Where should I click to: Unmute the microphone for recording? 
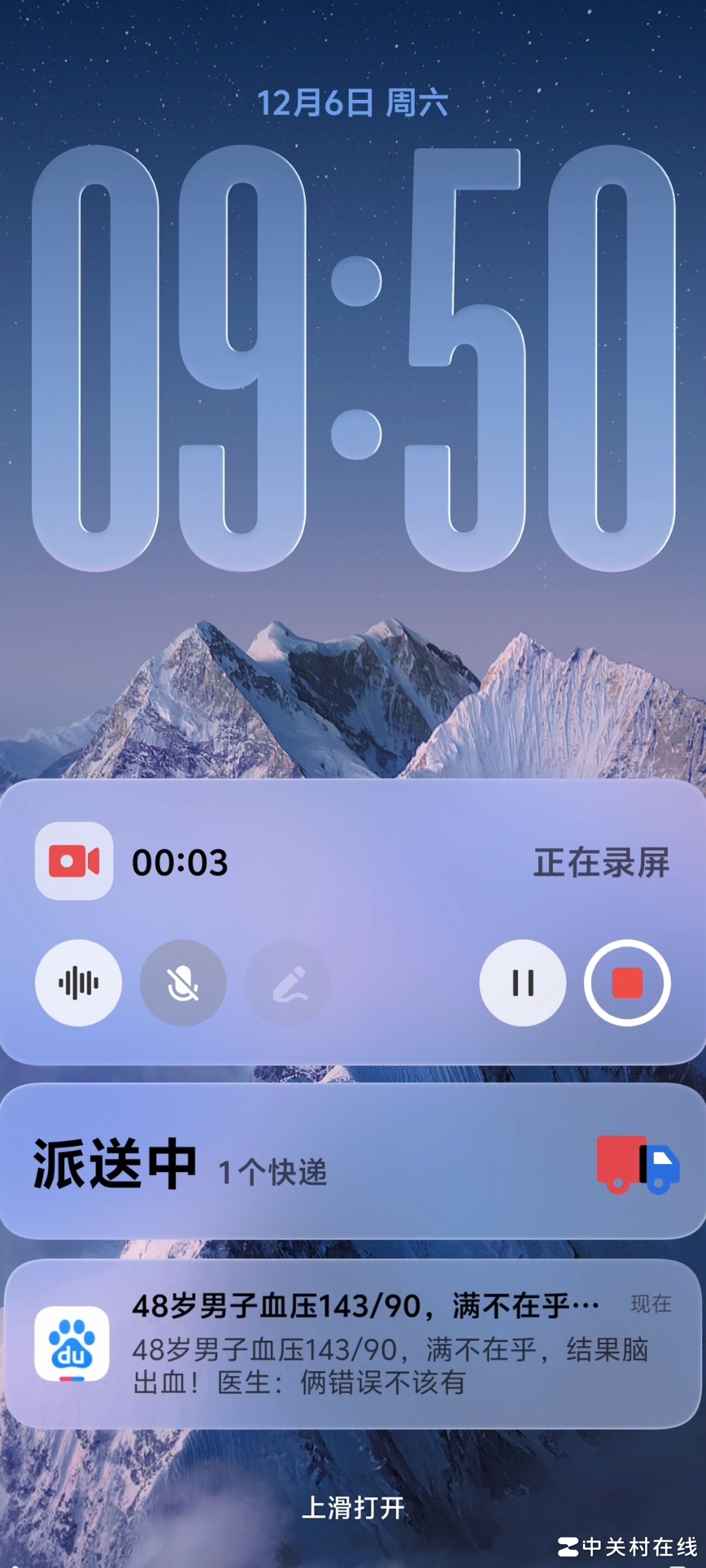tap(183, 983)
